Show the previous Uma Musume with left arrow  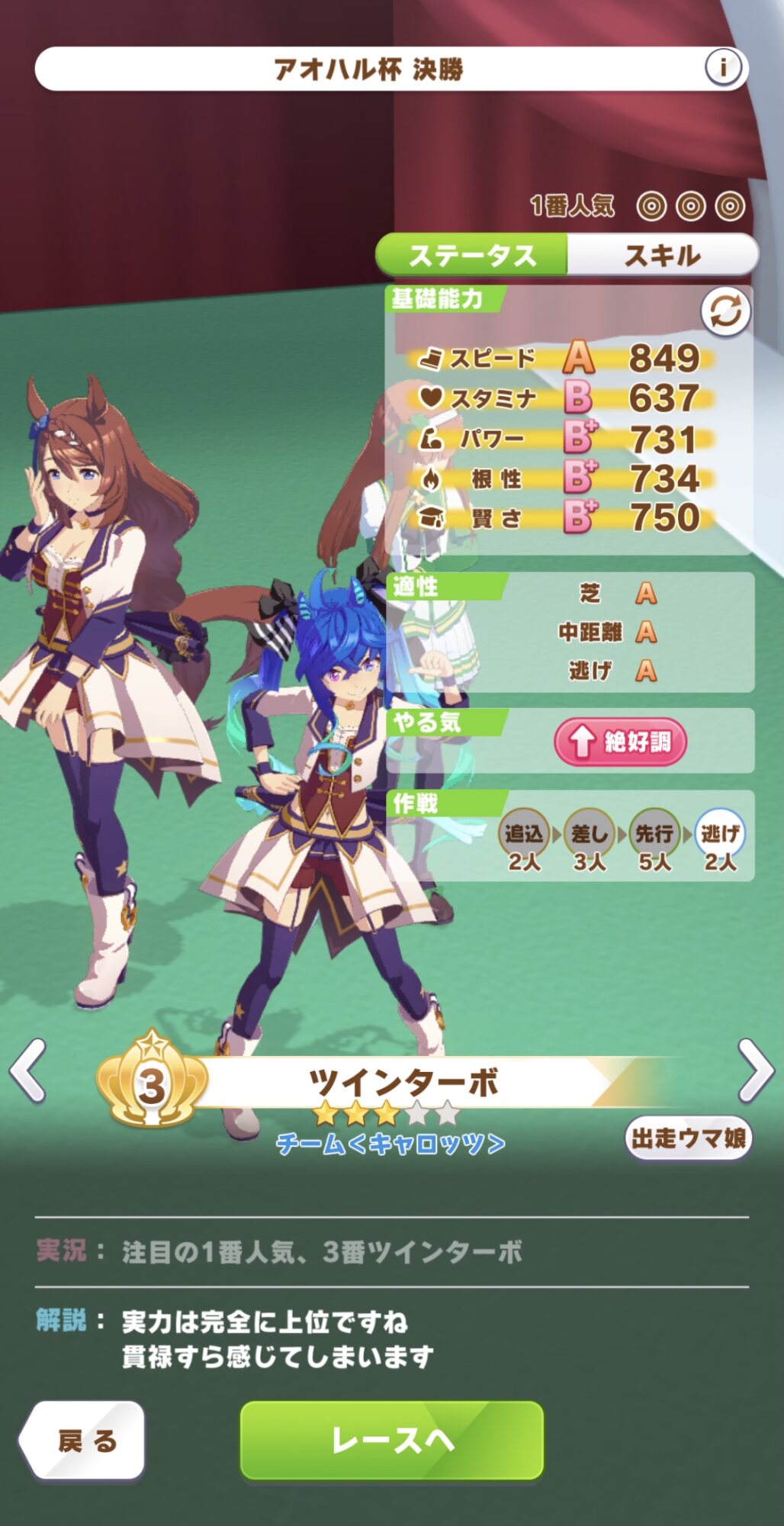click(x=28, y=1070)
